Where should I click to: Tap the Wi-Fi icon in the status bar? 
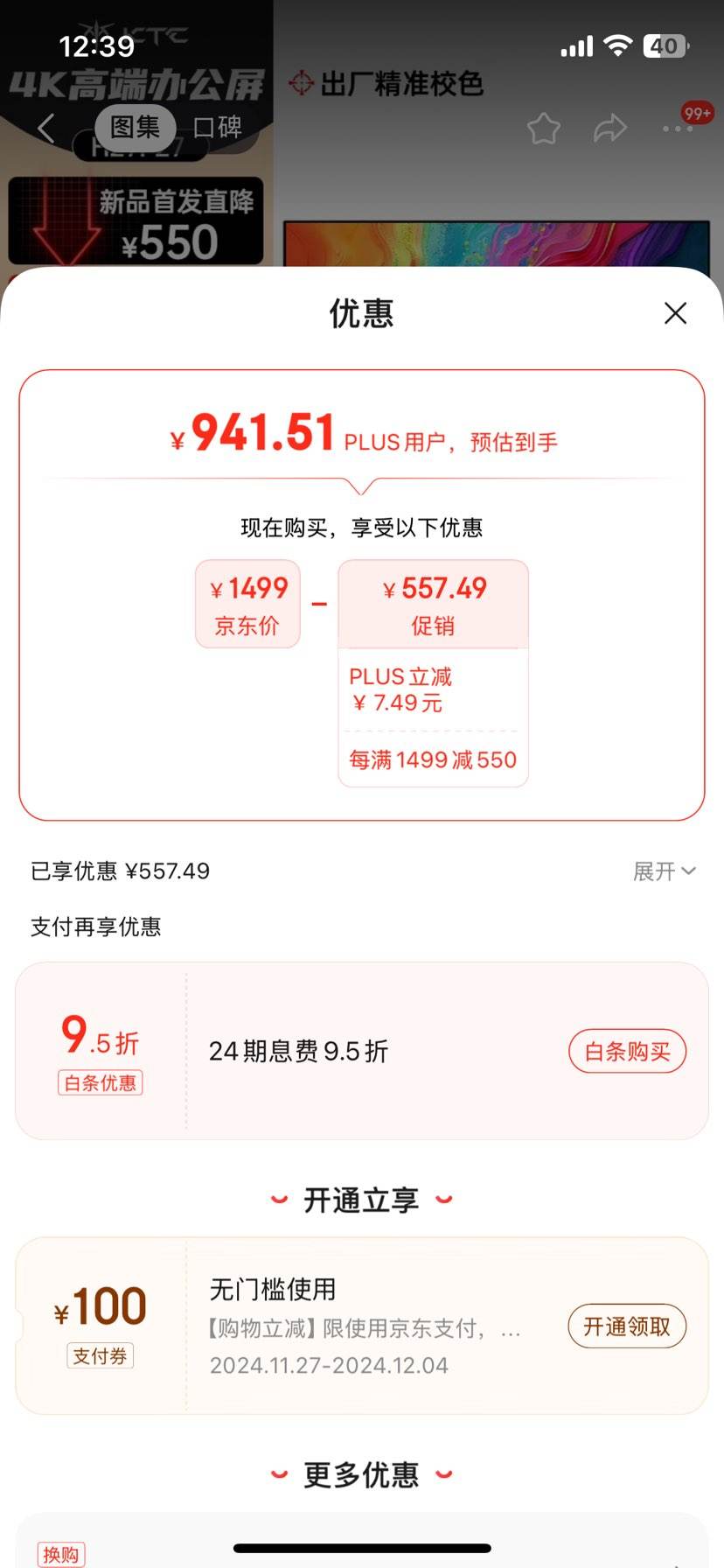[621, 42]
